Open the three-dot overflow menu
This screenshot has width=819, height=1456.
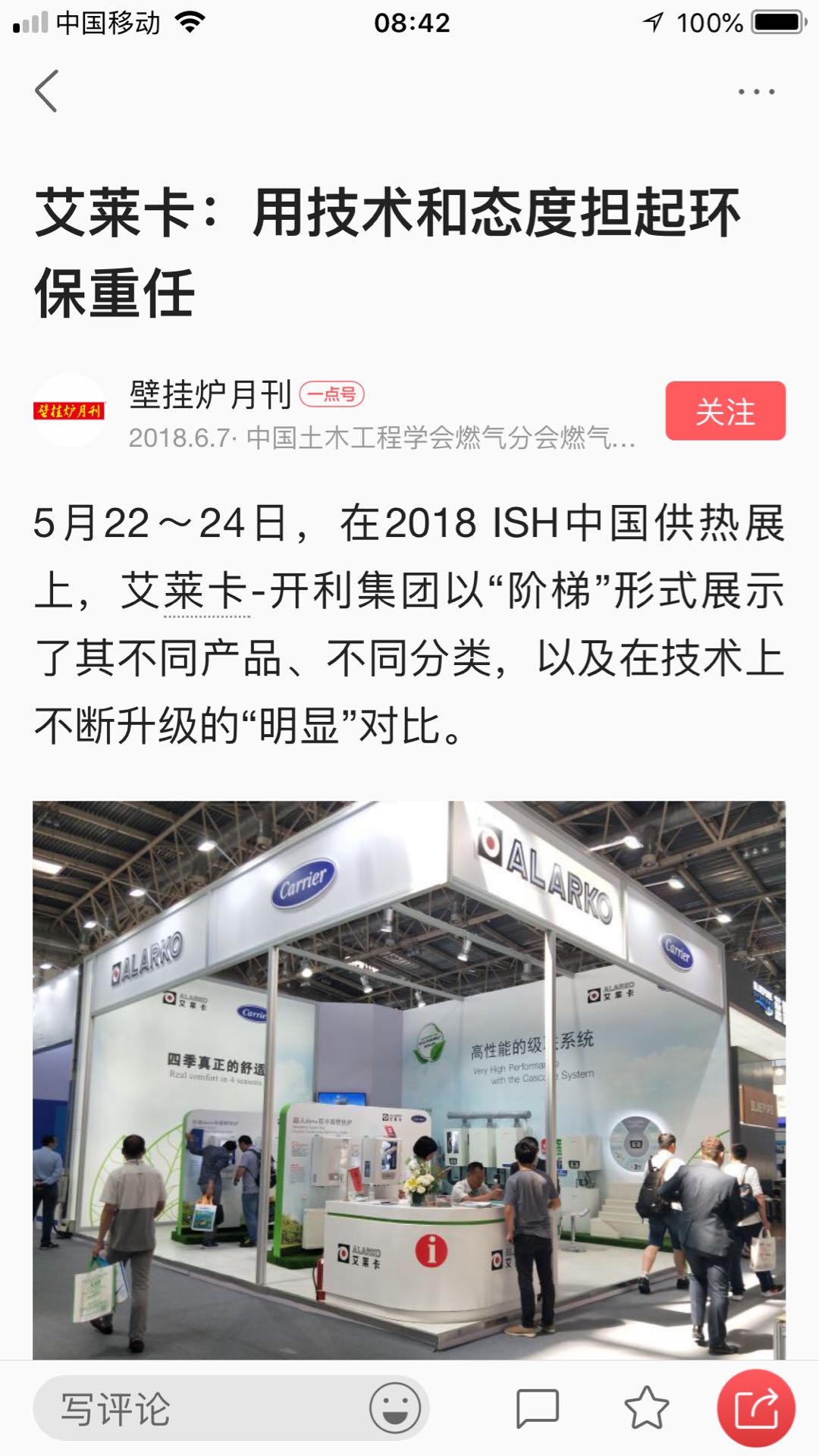756,92
